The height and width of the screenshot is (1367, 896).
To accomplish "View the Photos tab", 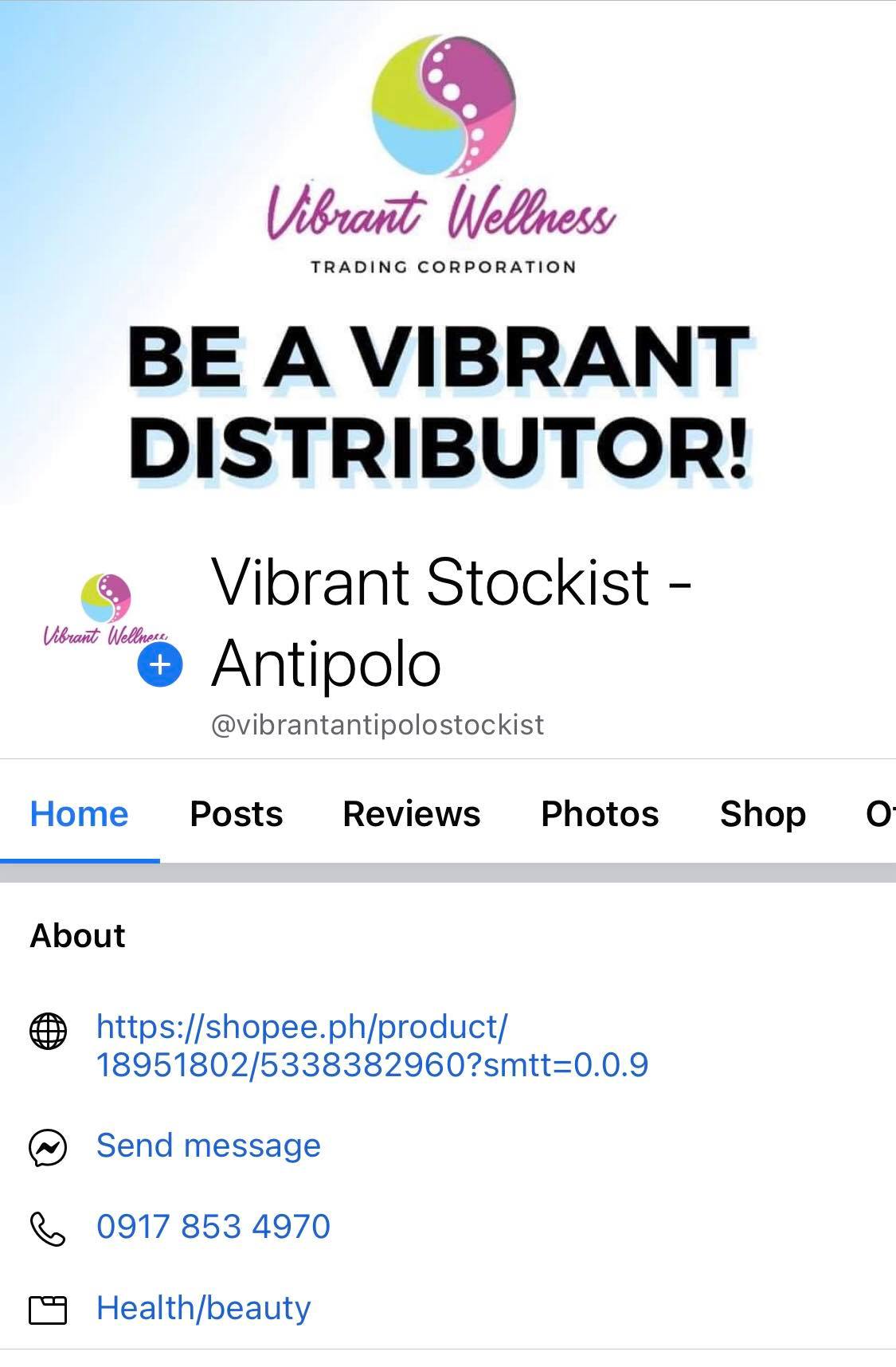I will 600,814.
